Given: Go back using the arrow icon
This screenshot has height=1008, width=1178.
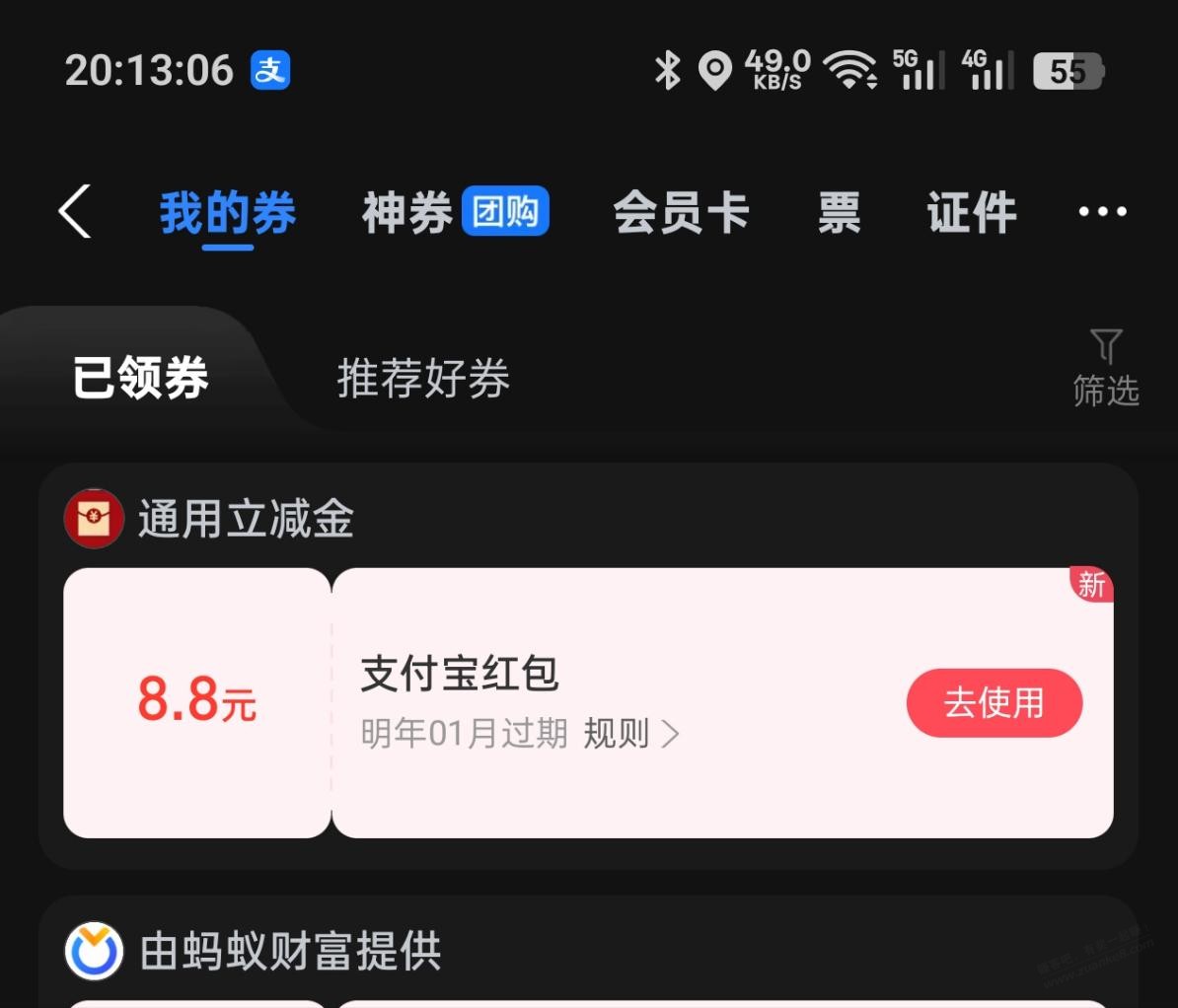Looking at the screenshot, I should (75, 211).
